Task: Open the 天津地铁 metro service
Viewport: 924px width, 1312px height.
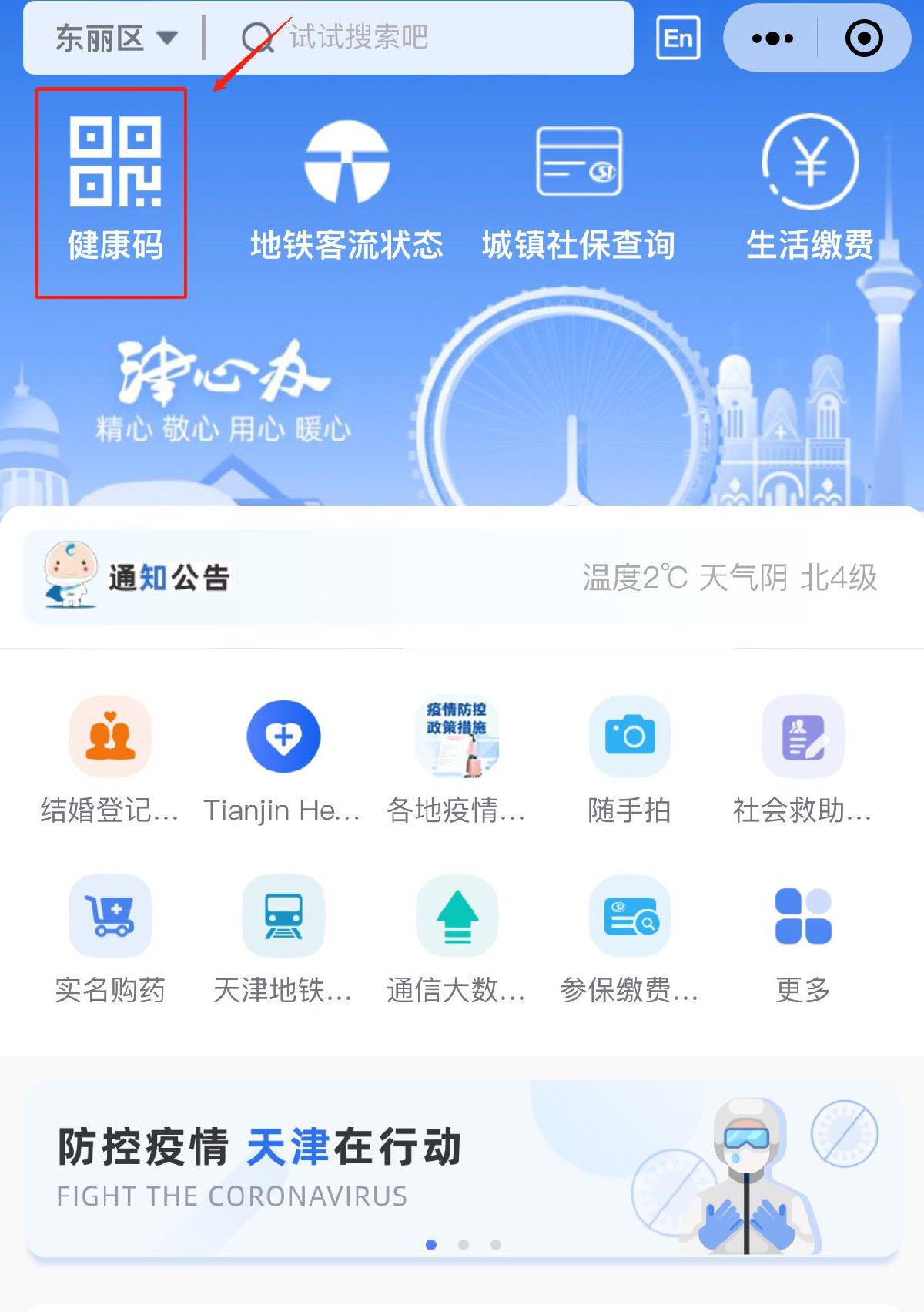Action: coord(283,938)
